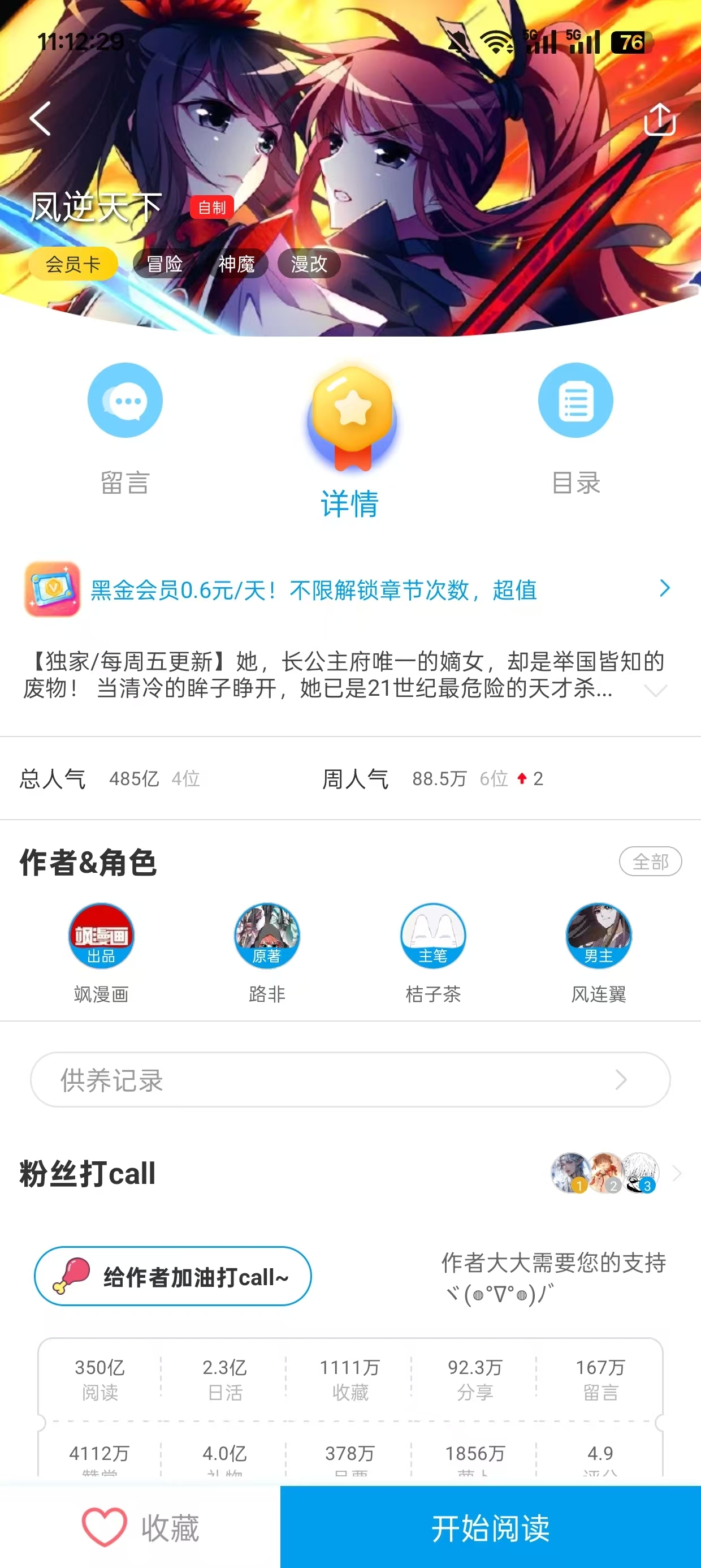Select the 冒险 genre tag

[166, 264]
